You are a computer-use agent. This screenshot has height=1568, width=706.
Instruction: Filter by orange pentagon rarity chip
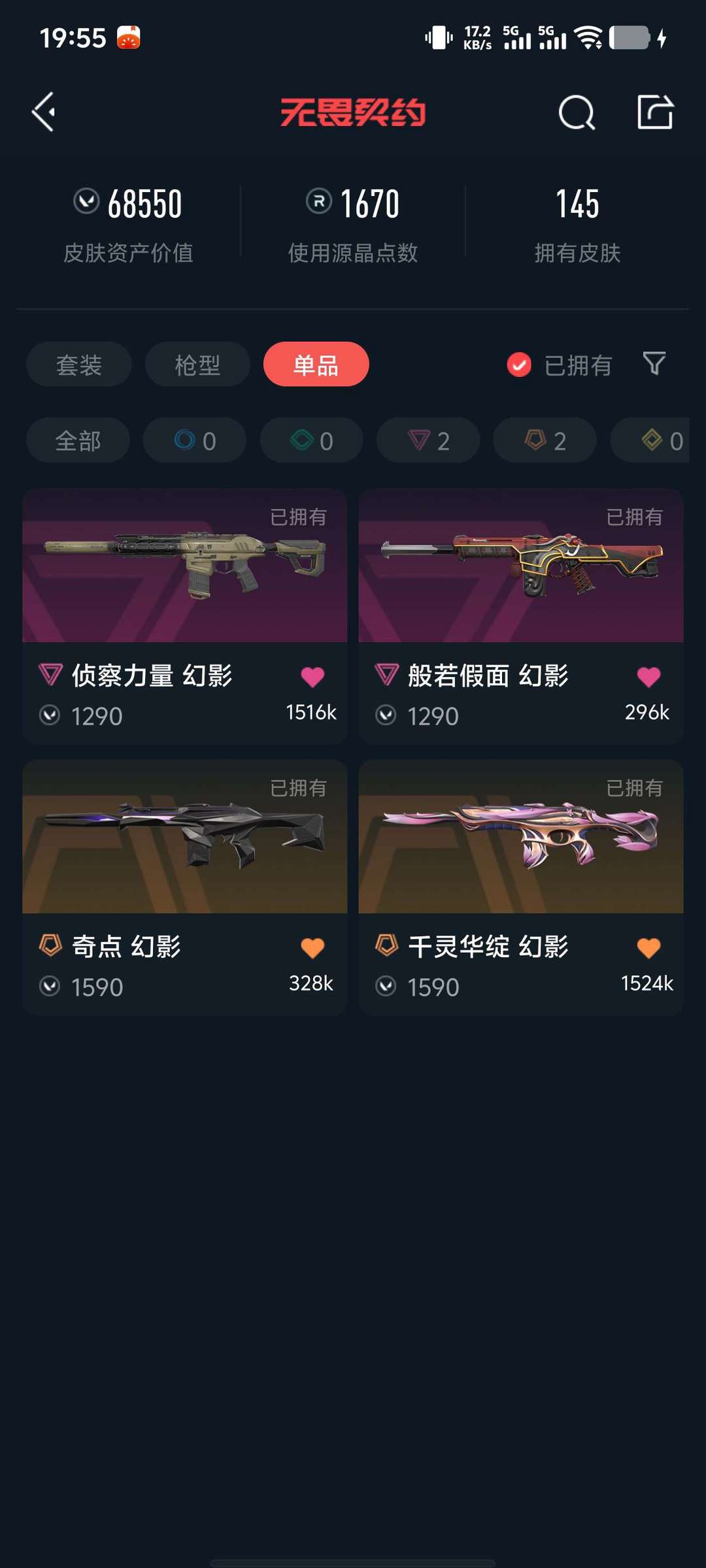(x=545, y=441)
